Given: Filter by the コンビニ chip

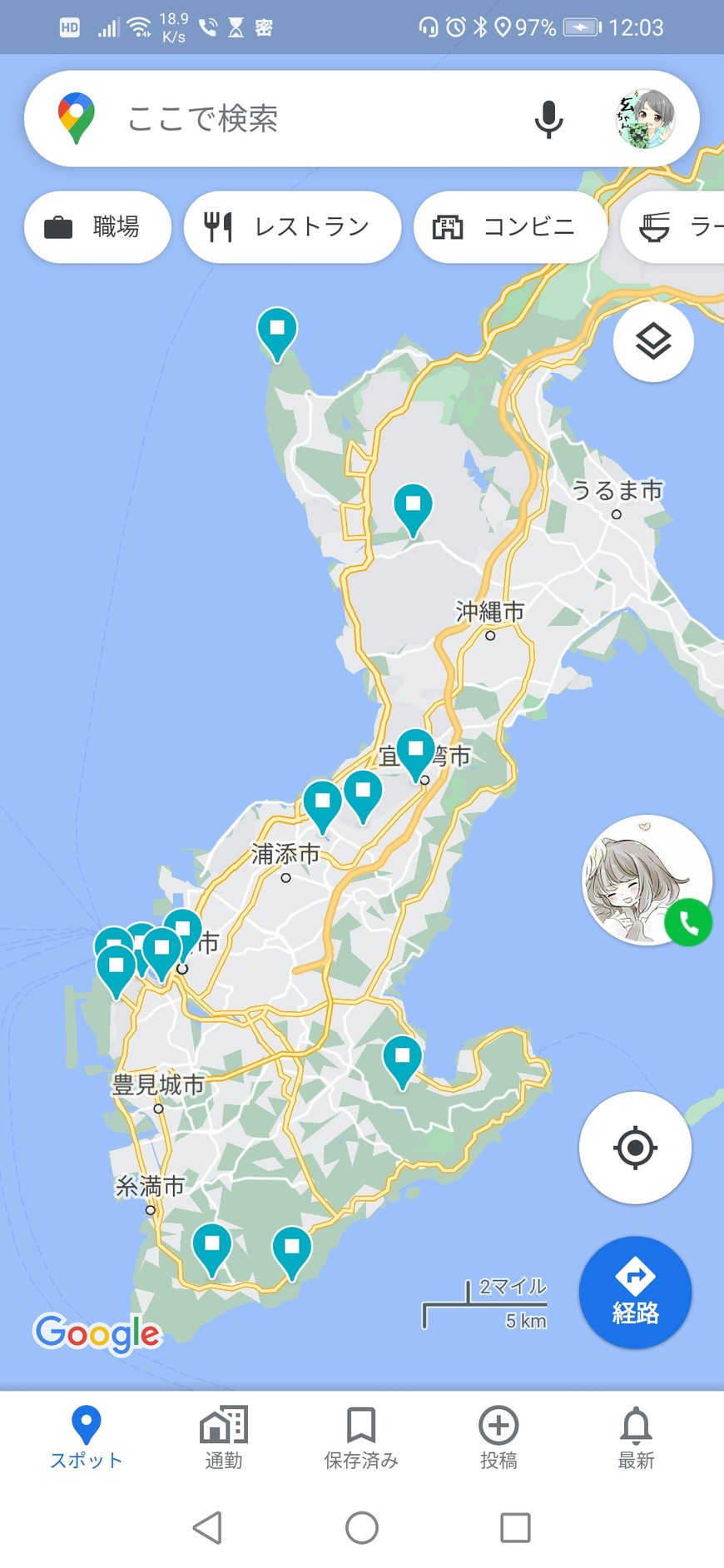Looking at the screenshot, I should (509, 226).
